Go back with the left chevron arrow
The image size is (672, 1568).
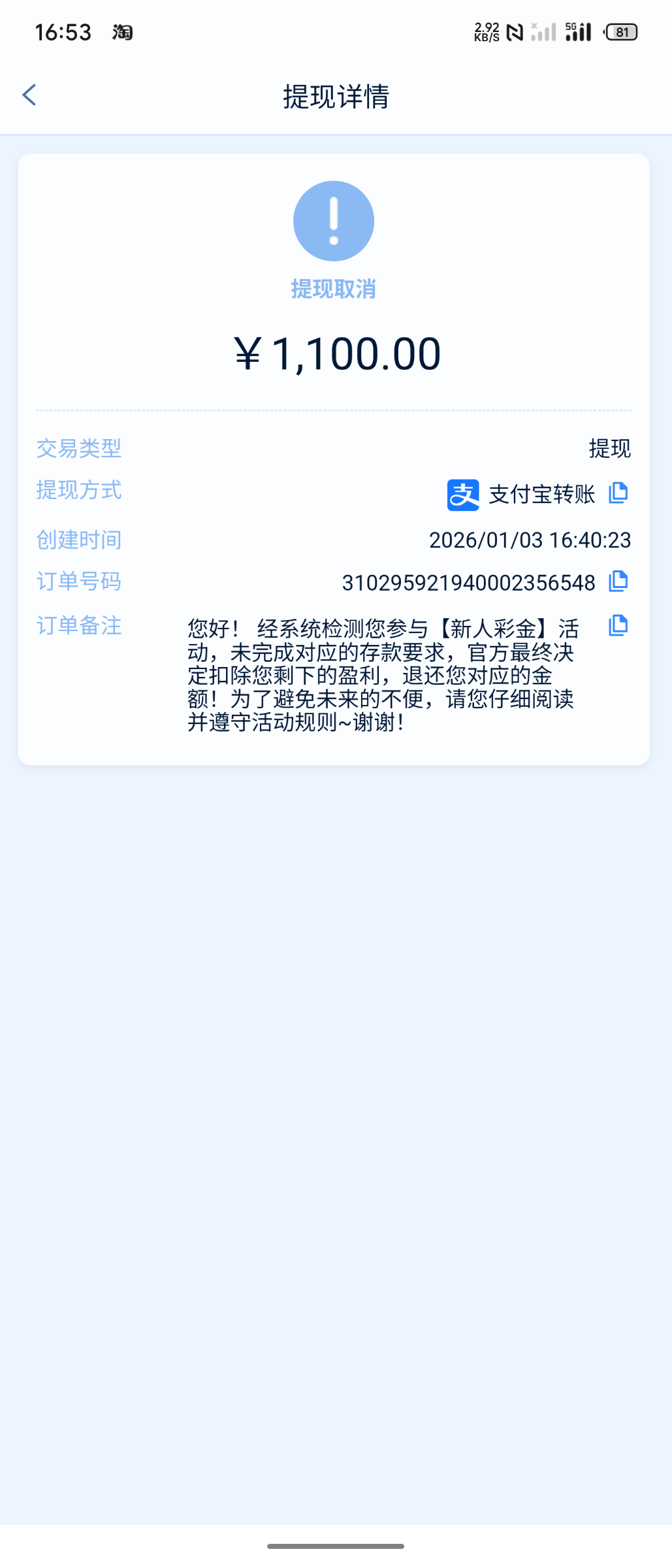click(29, 95)
